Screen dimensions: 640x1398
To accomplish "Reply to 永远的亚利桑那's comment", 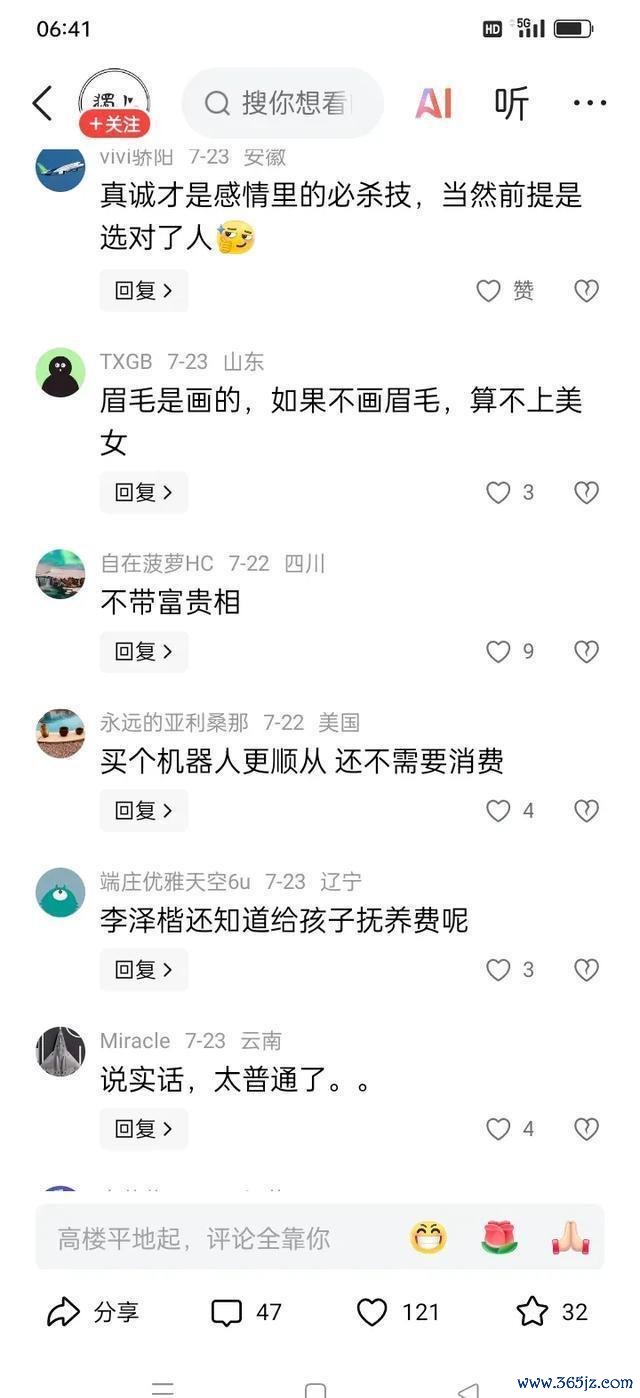I will click(x=143, y=811).
